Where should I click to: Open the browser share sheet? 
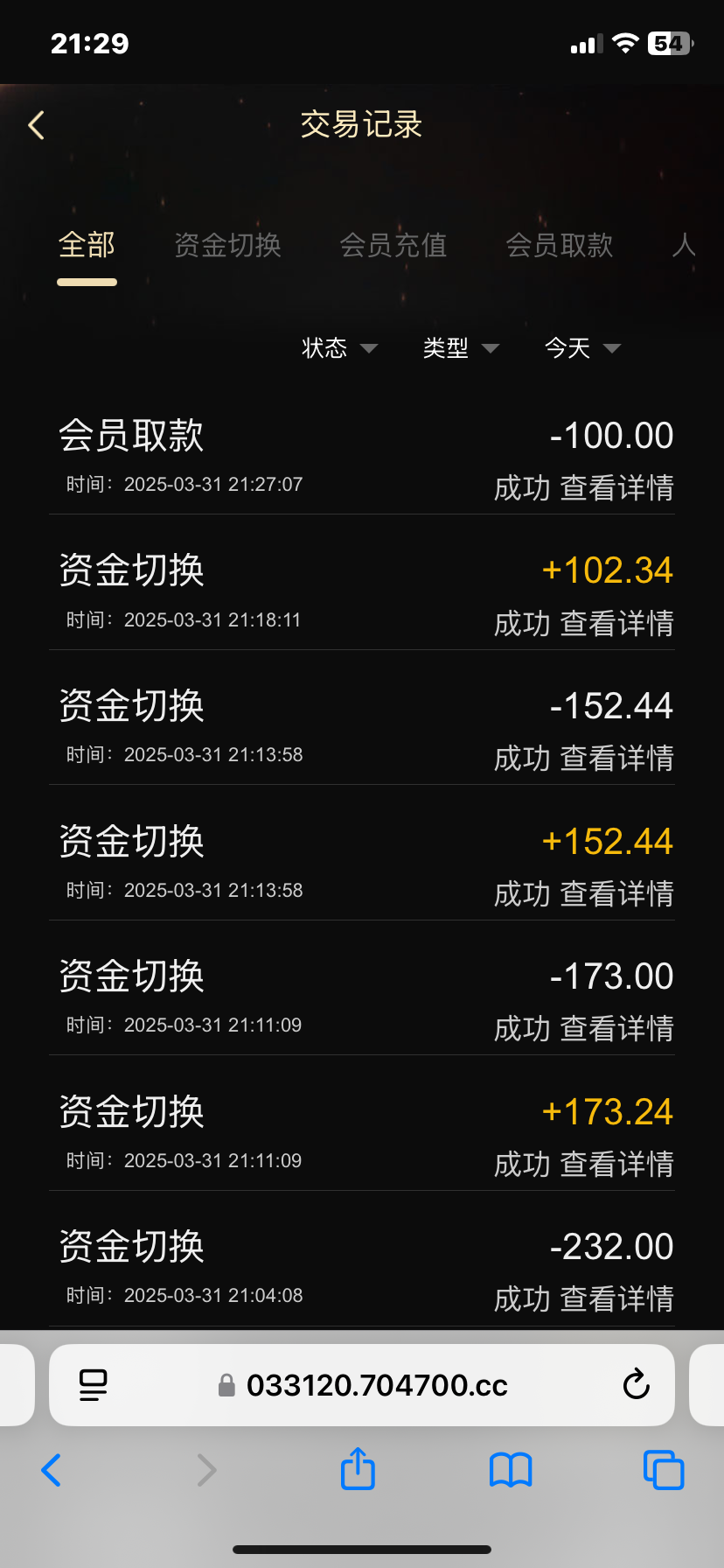358,1469
